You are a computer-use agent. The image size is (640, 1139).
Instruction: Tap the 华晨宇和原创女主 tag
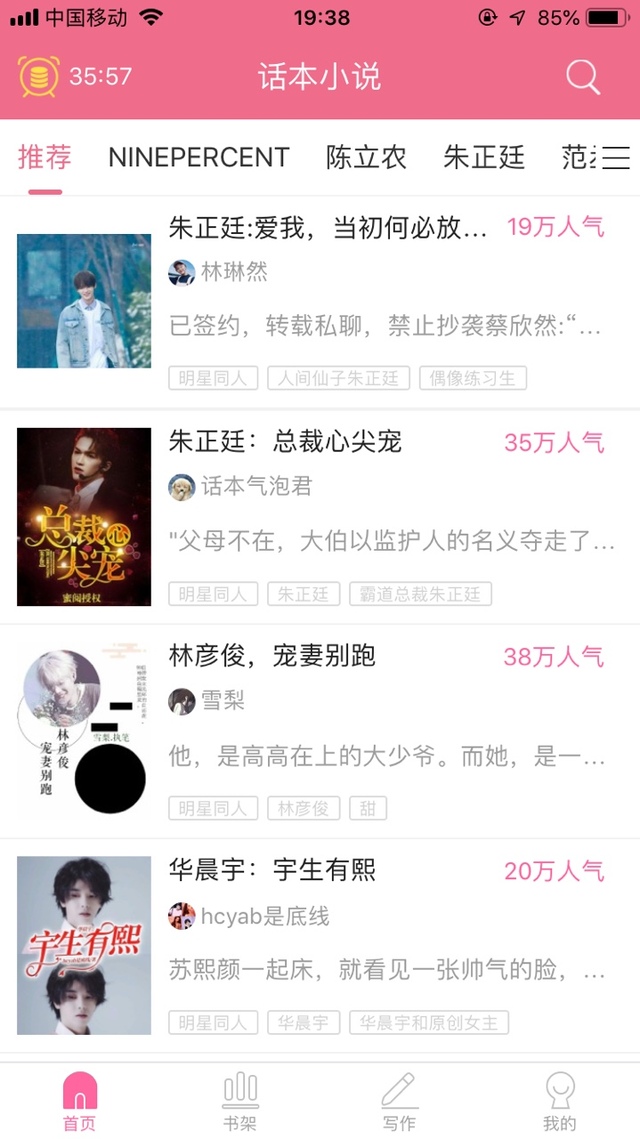tap(429, 1022)
